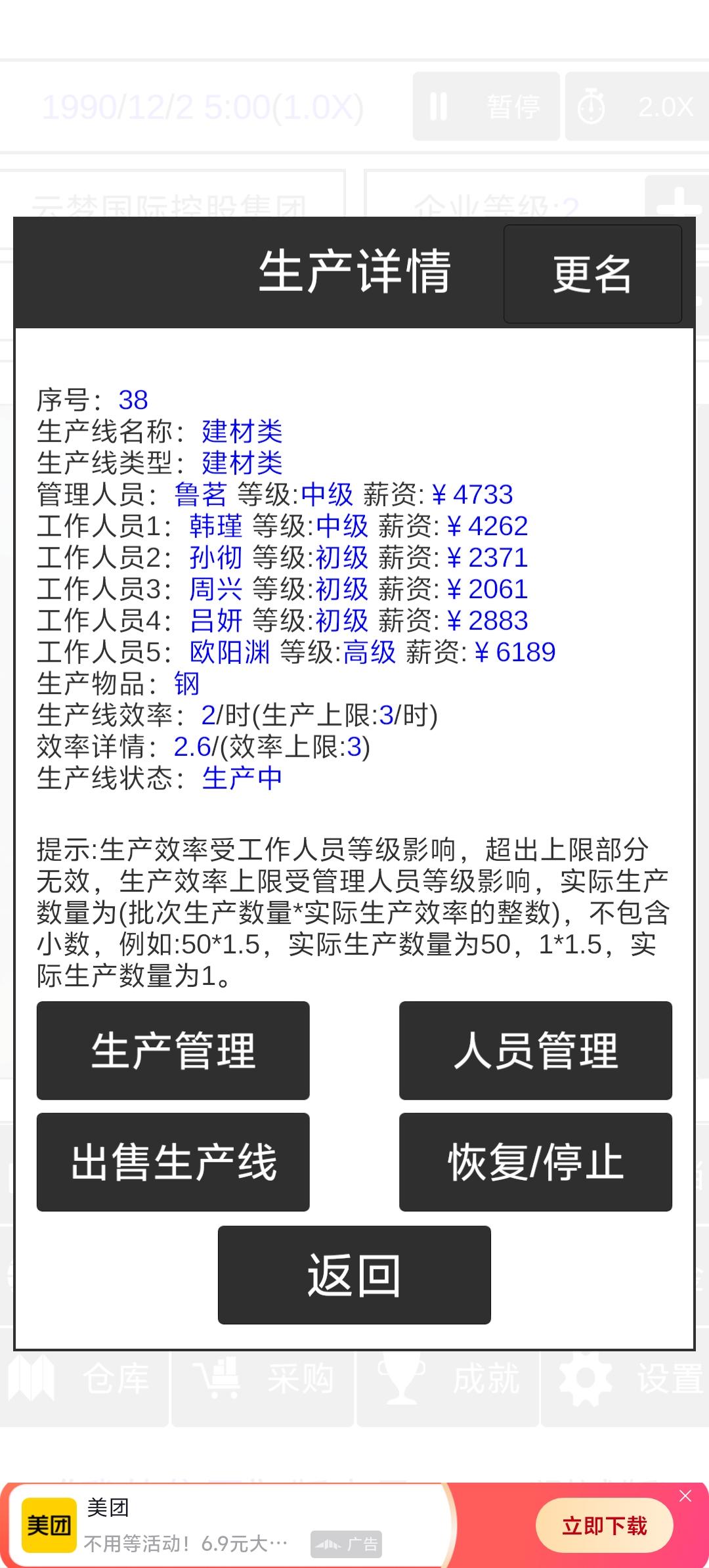Open 生产管理 production management

173,1051
